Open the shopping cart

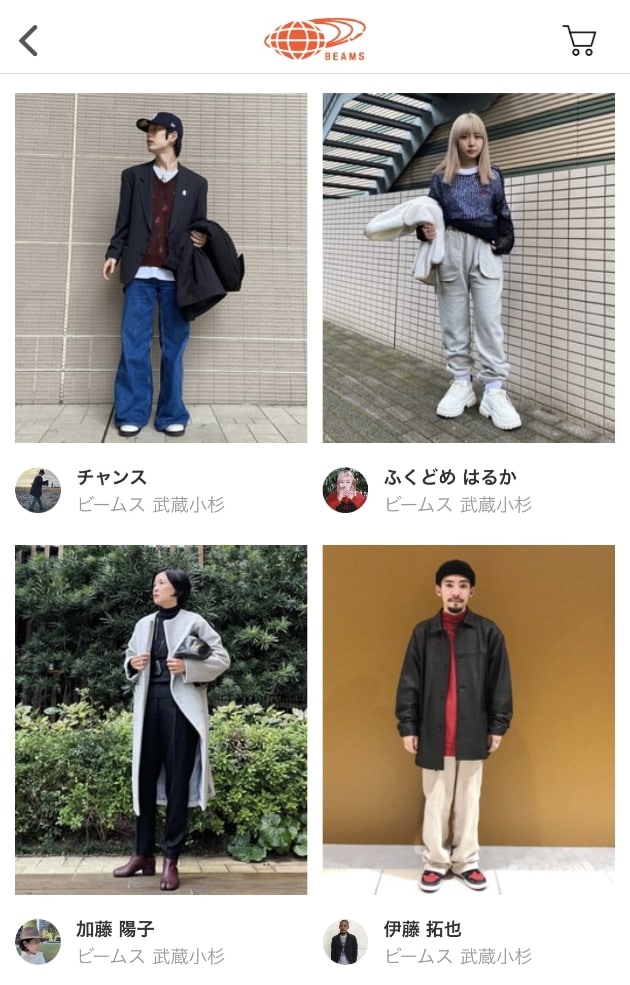pyautogui.click(x=579, y=41)
